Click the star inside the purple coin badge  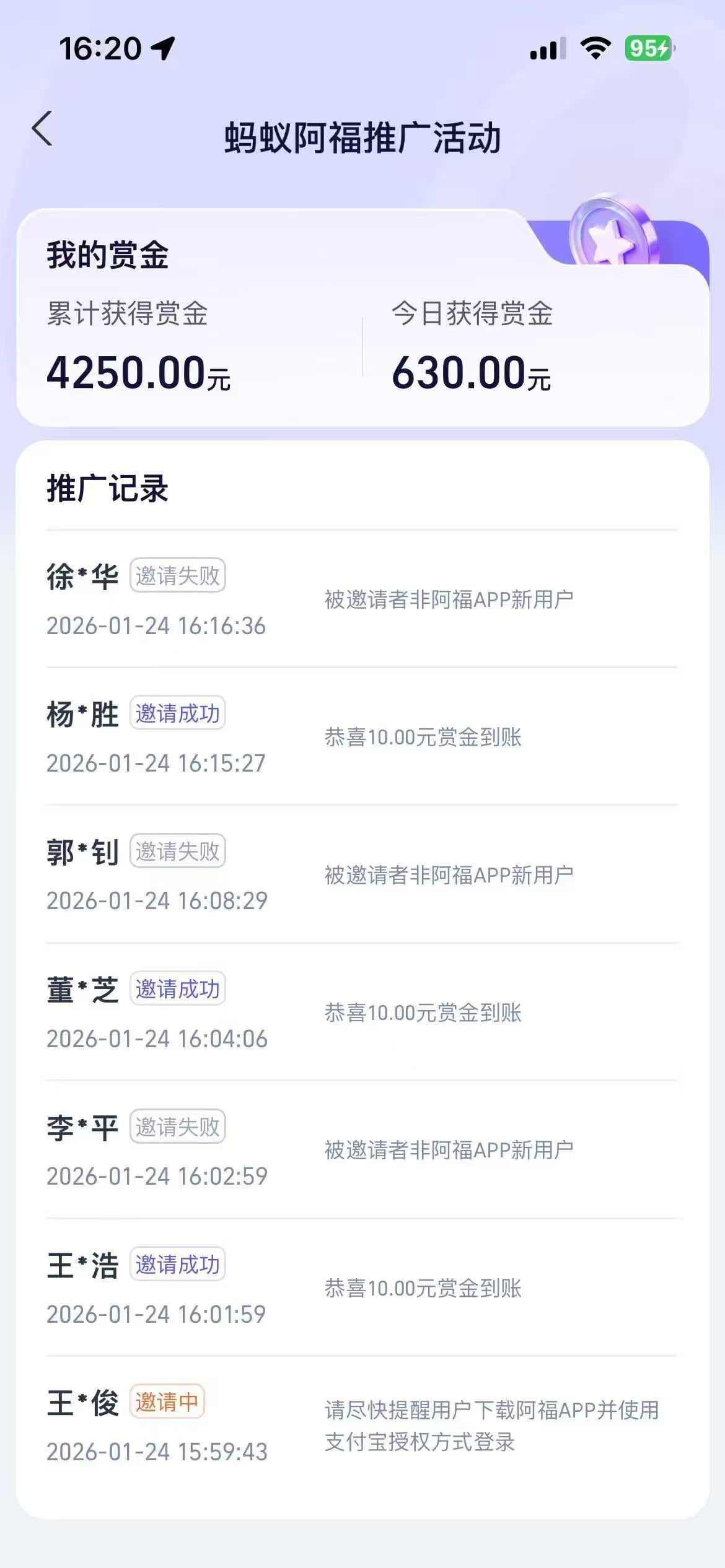pyautogui.click(x=610, y=243)
